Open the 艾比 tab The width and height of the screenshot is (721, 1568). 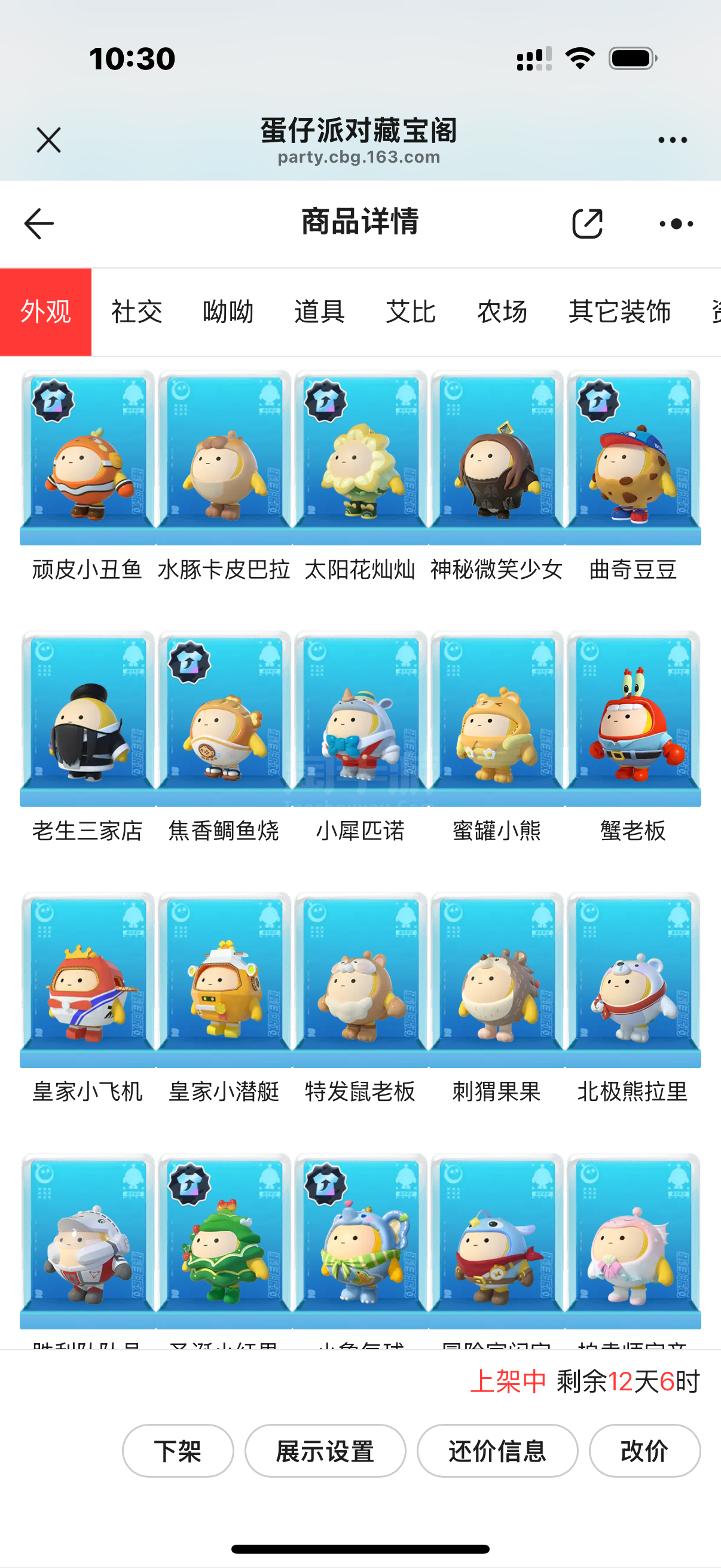click(411, 312)
